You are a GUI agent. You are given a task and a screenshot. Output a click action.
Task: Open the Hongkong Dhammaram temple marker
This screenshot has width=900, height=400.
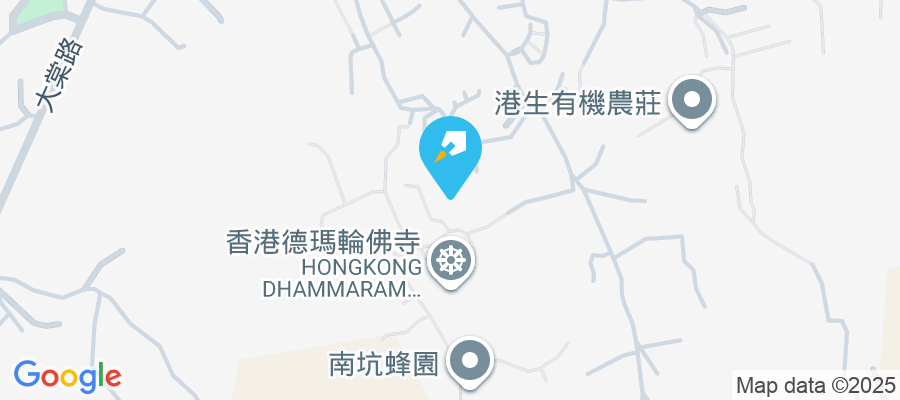pyautogui.click(x=451, y=263)
